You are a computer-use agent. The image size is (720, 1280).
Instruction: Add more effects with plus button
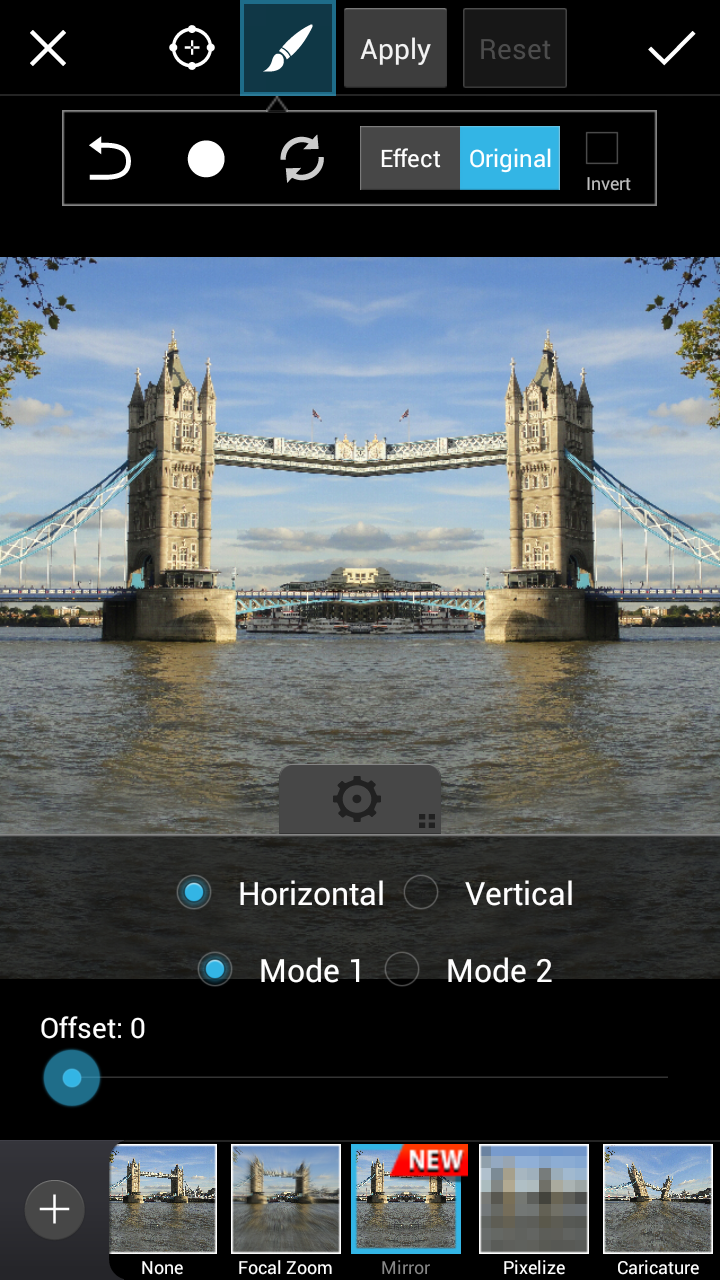tap(54, 1210)
